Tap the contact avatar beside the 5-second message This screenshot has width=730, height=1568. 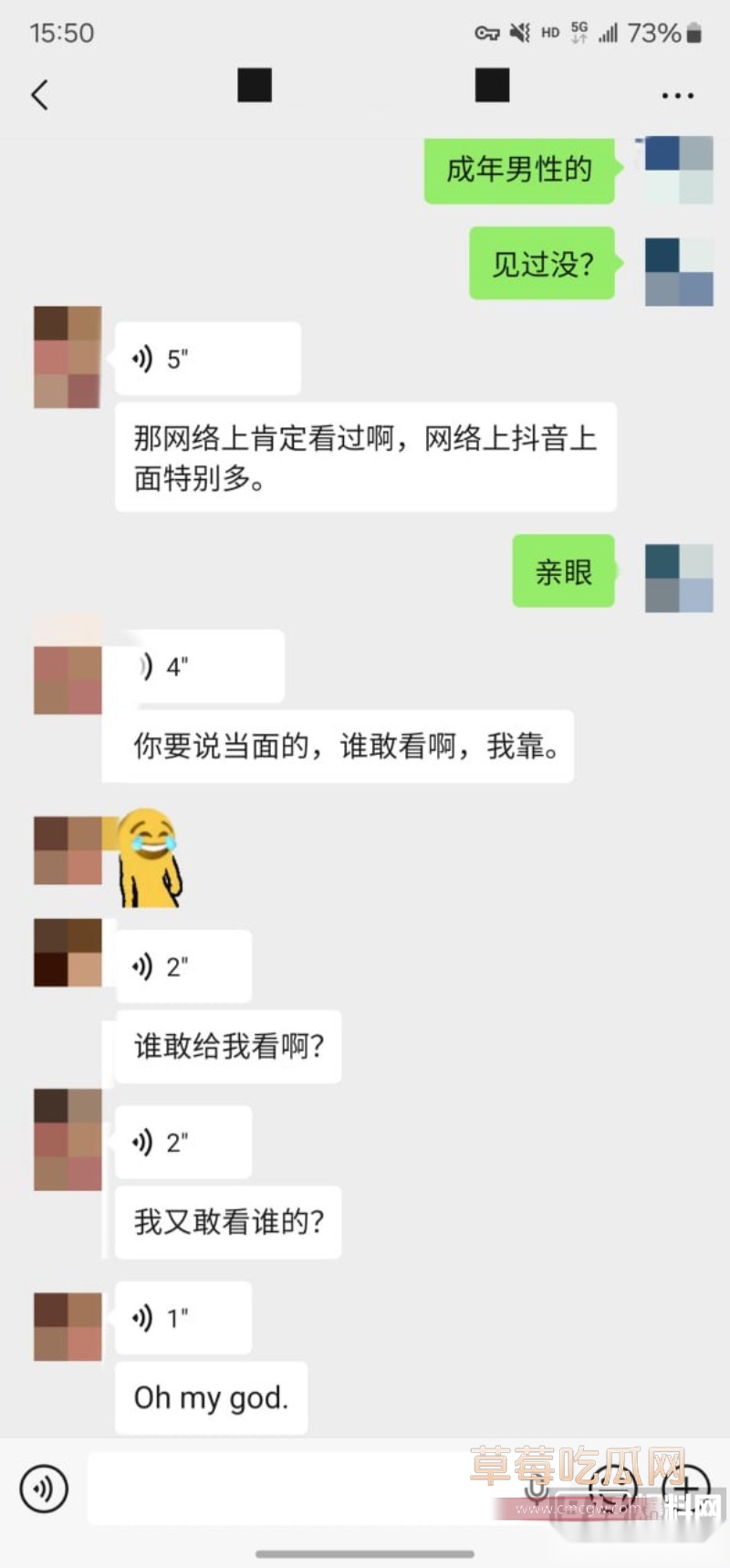point(66,356)
